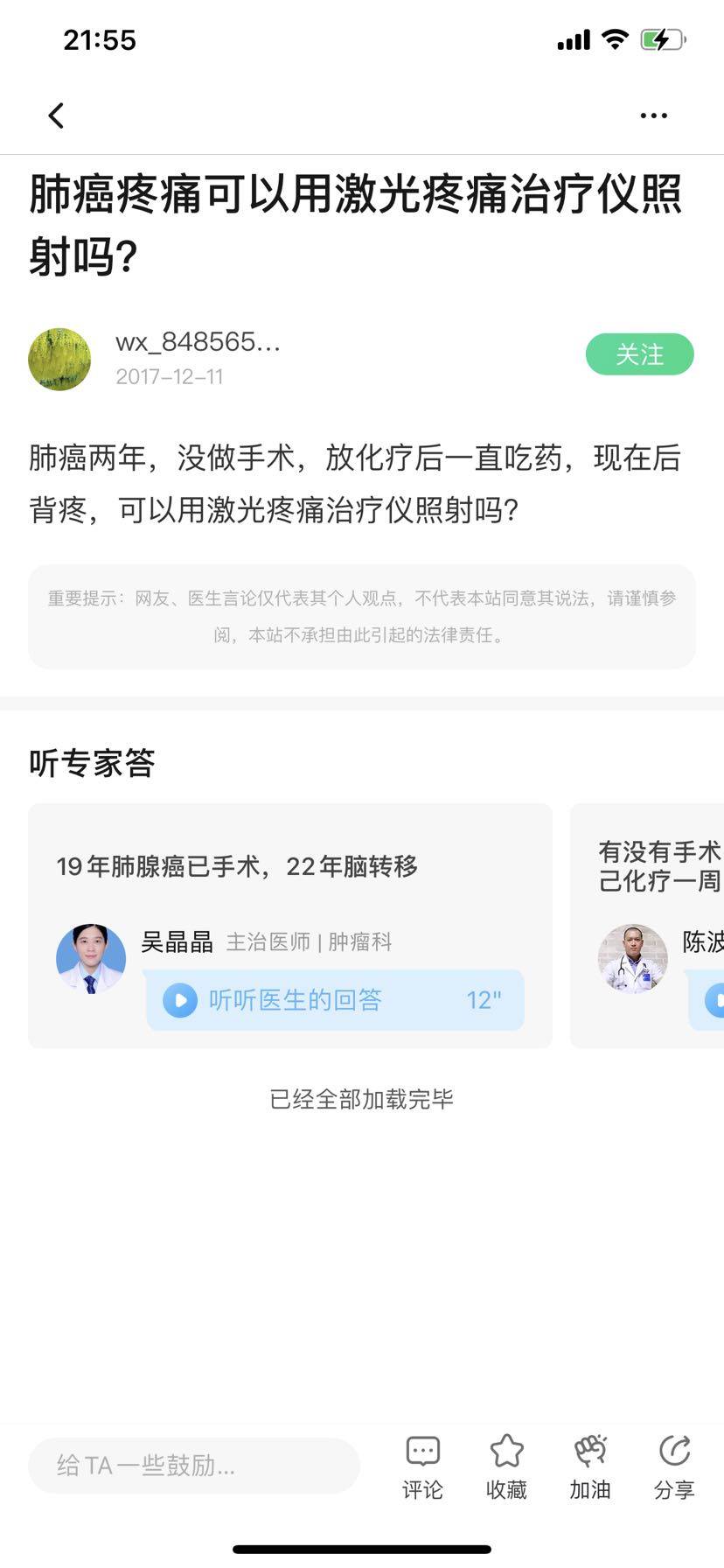
Task: Play 吴晶晶's 12-second audio answer
Action: tap(335, 999)
